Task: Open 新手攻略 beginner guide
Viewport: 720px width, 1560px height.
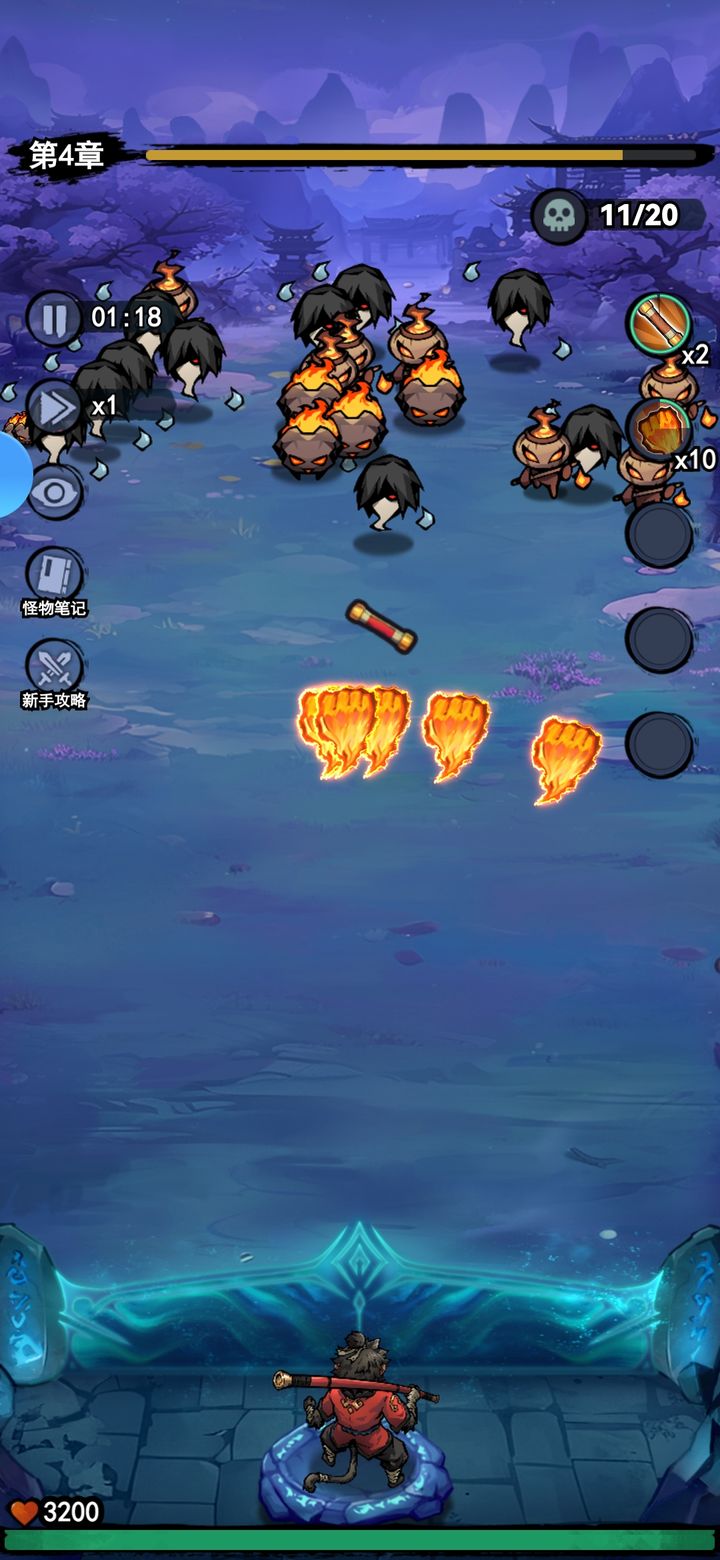Action: pyautogui.click(x=54, y=666)
